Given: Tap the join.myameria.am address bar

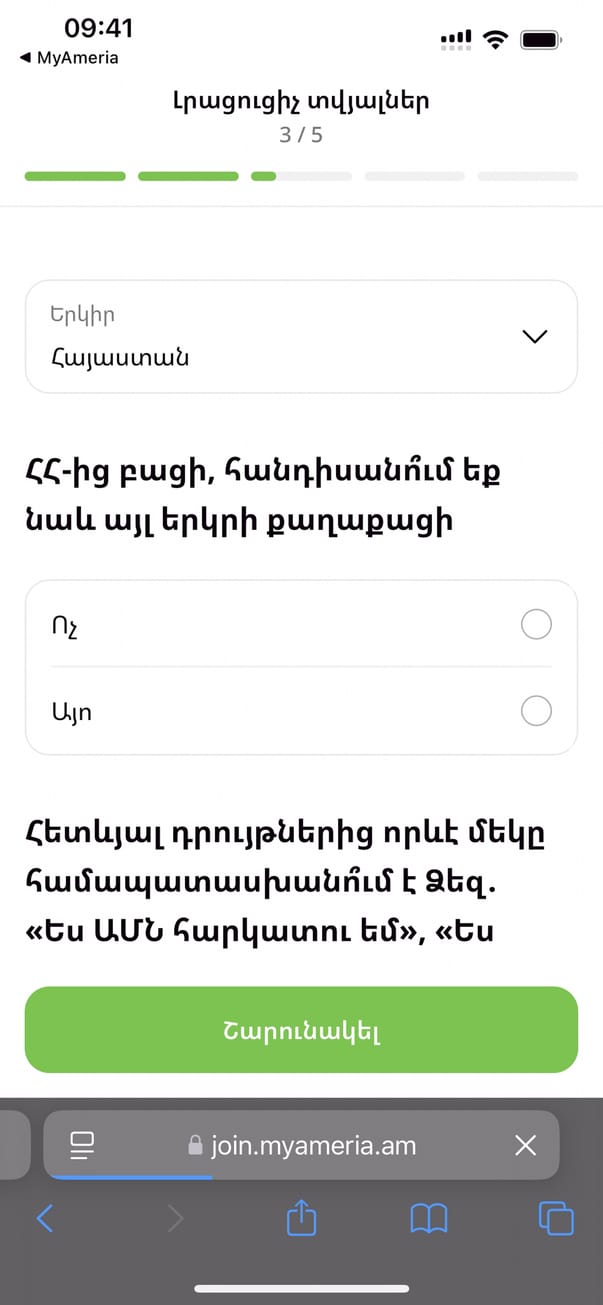Looking at the screenshot, I should [x=302, y=1145].
